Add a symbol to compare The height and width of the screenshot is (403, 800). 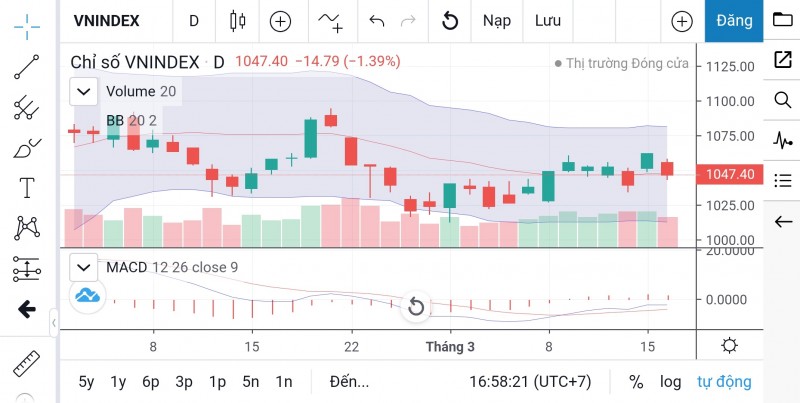[x=281, y=21]
